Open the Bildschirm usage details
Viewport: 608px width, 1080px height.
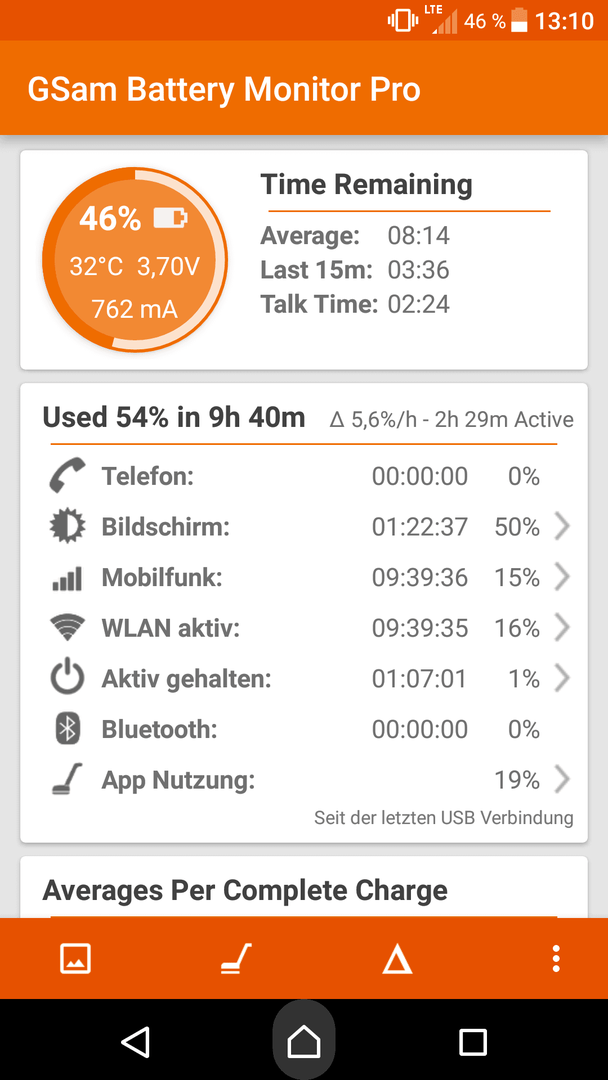click(304, 527)
